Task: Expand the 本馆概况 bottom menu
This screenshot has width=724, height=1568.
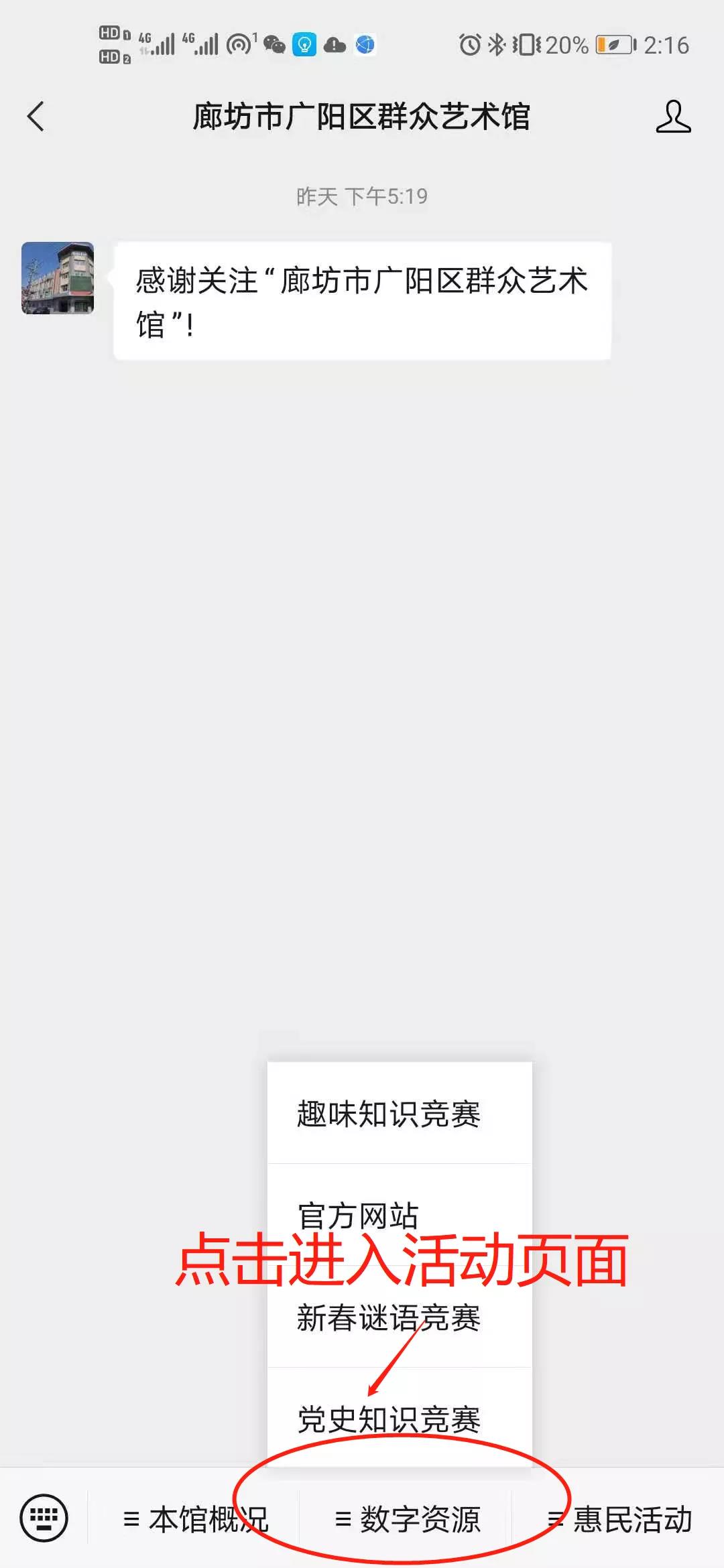Action: (x=196, y=1518)
